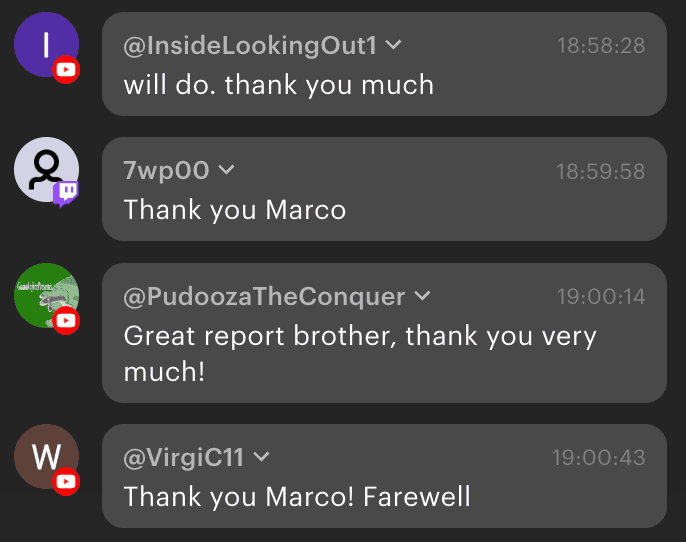The image size is (686, 542).
Task: Select the message "will do. thank you much"
Action: [x=279, y=85]
